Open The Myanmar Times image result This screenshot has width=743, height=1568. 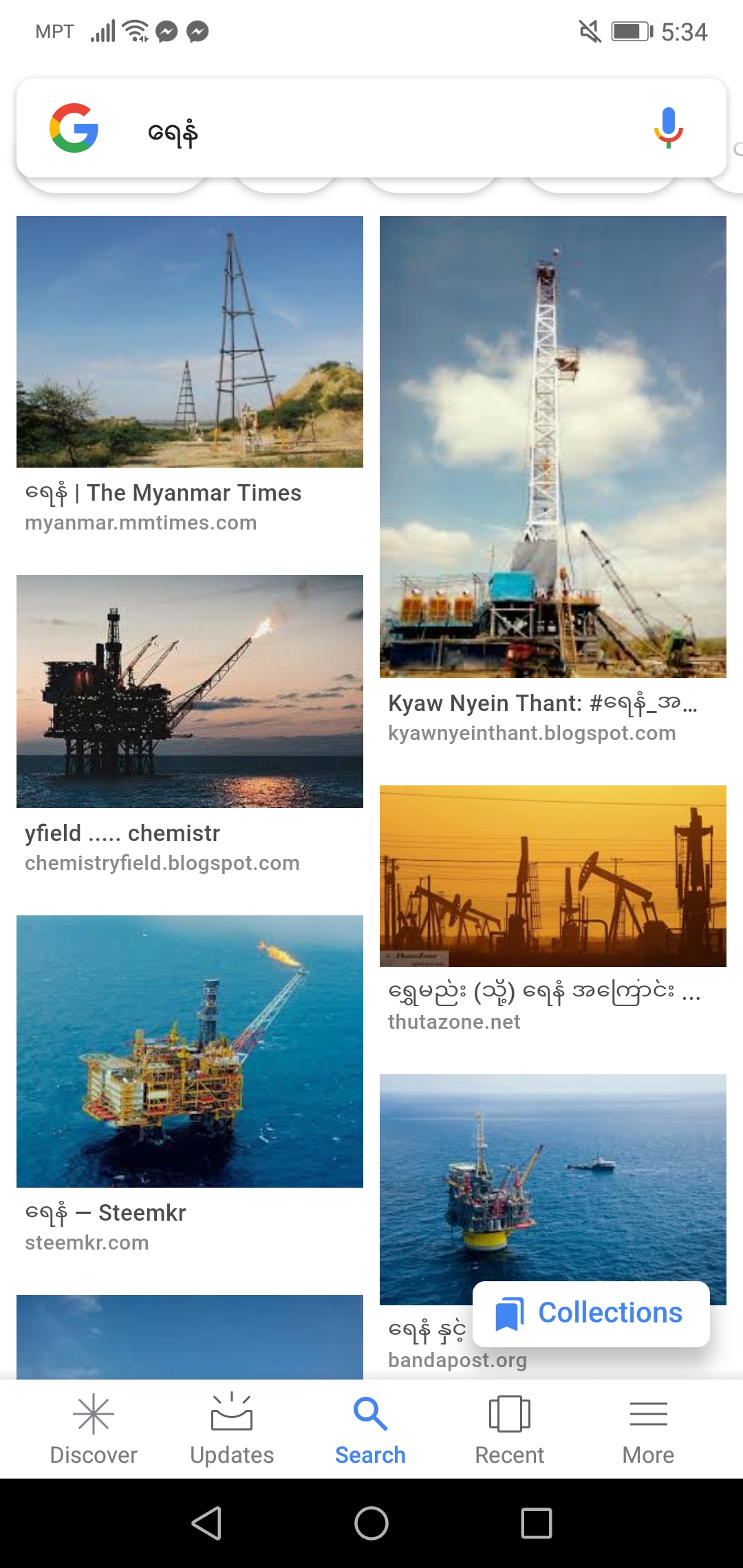(x=190, y=342)
